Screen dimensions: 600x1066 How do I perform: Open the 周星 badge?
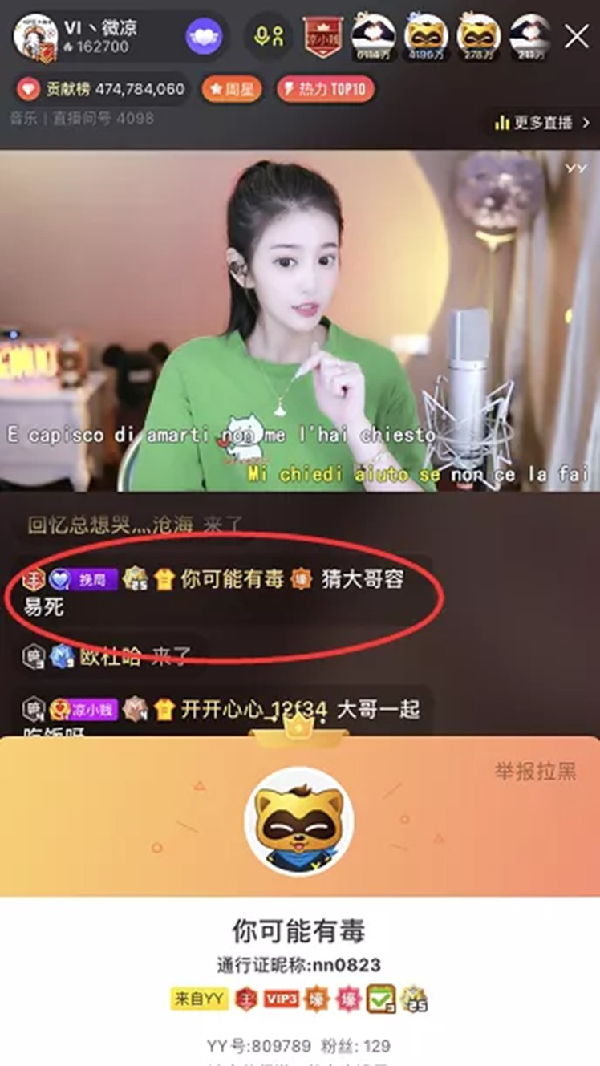pos(232,90)
